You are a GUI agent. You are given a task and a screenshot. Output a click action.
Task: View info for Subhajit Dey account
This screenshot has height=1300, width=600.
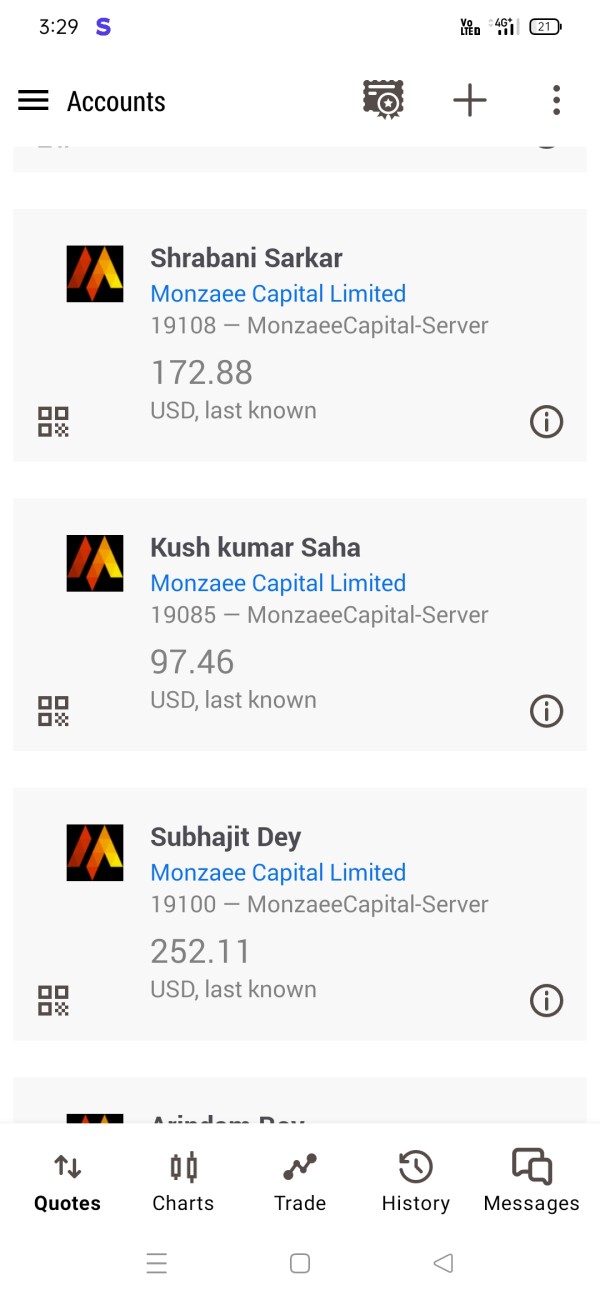pos(546,1000)
